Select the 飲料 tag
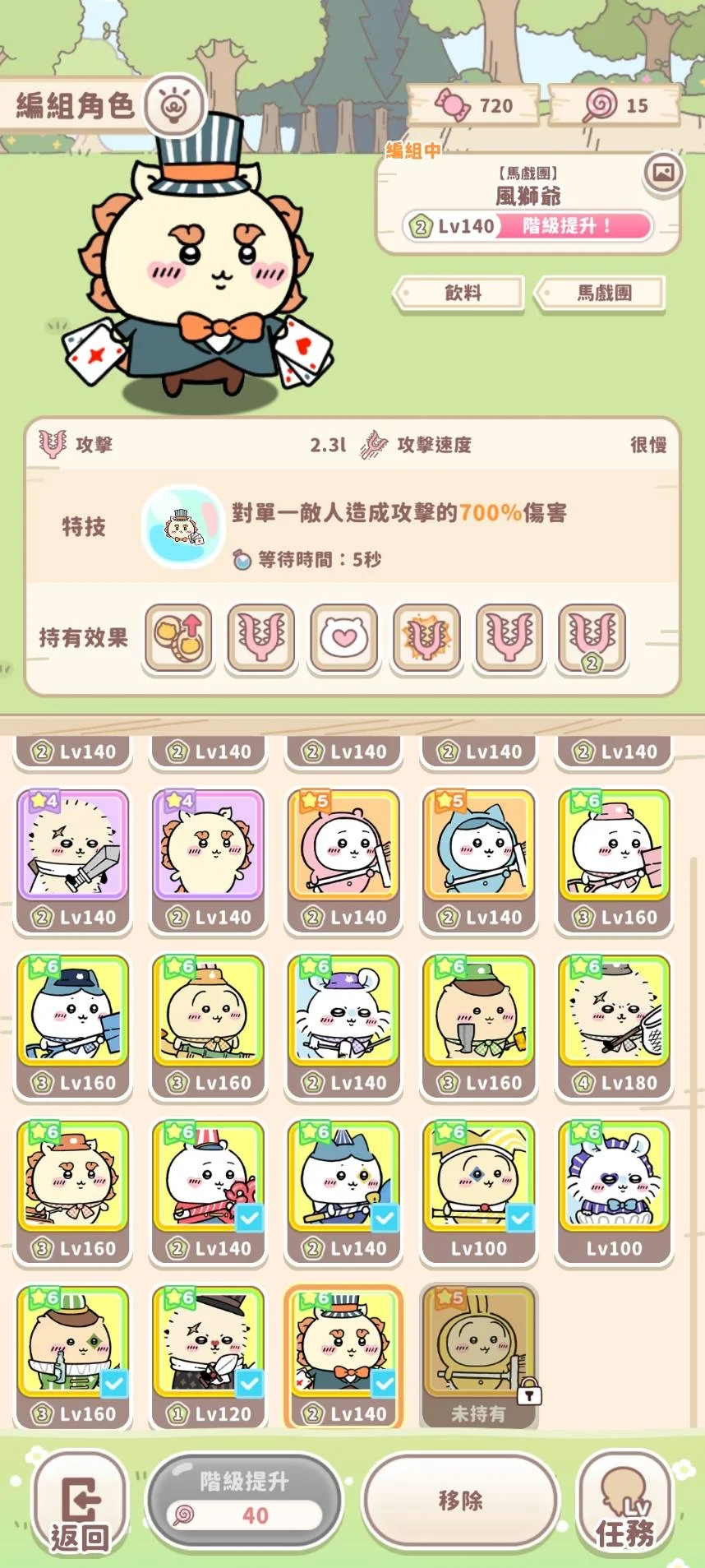This screenshot has height=1568, width=705. tap(463, 294)
